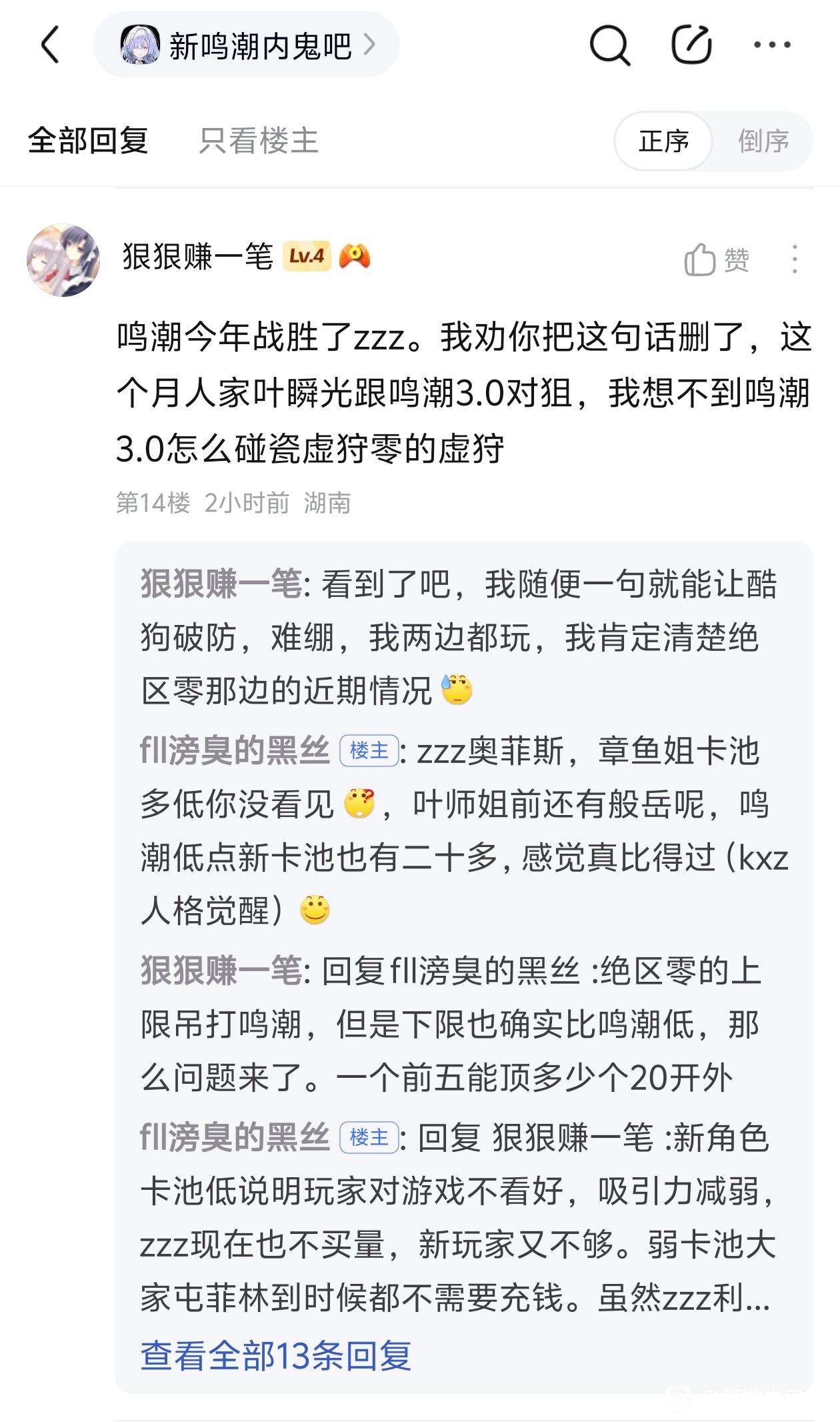
Task: Open the vertical dots menu beside 赞
Action: (x=794, y=259)
